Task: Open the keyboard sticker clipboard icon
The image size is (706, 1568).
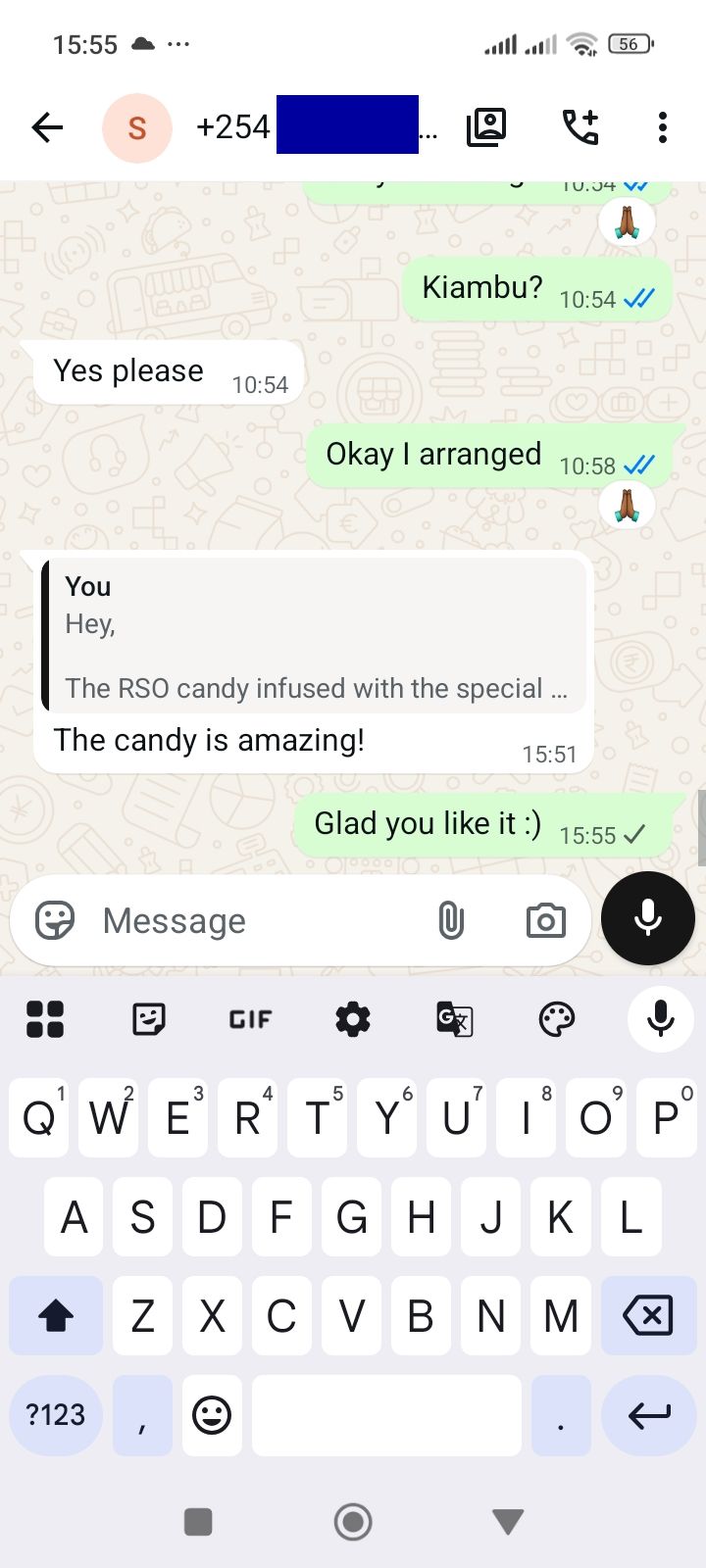Action: tap(148, 1019)
